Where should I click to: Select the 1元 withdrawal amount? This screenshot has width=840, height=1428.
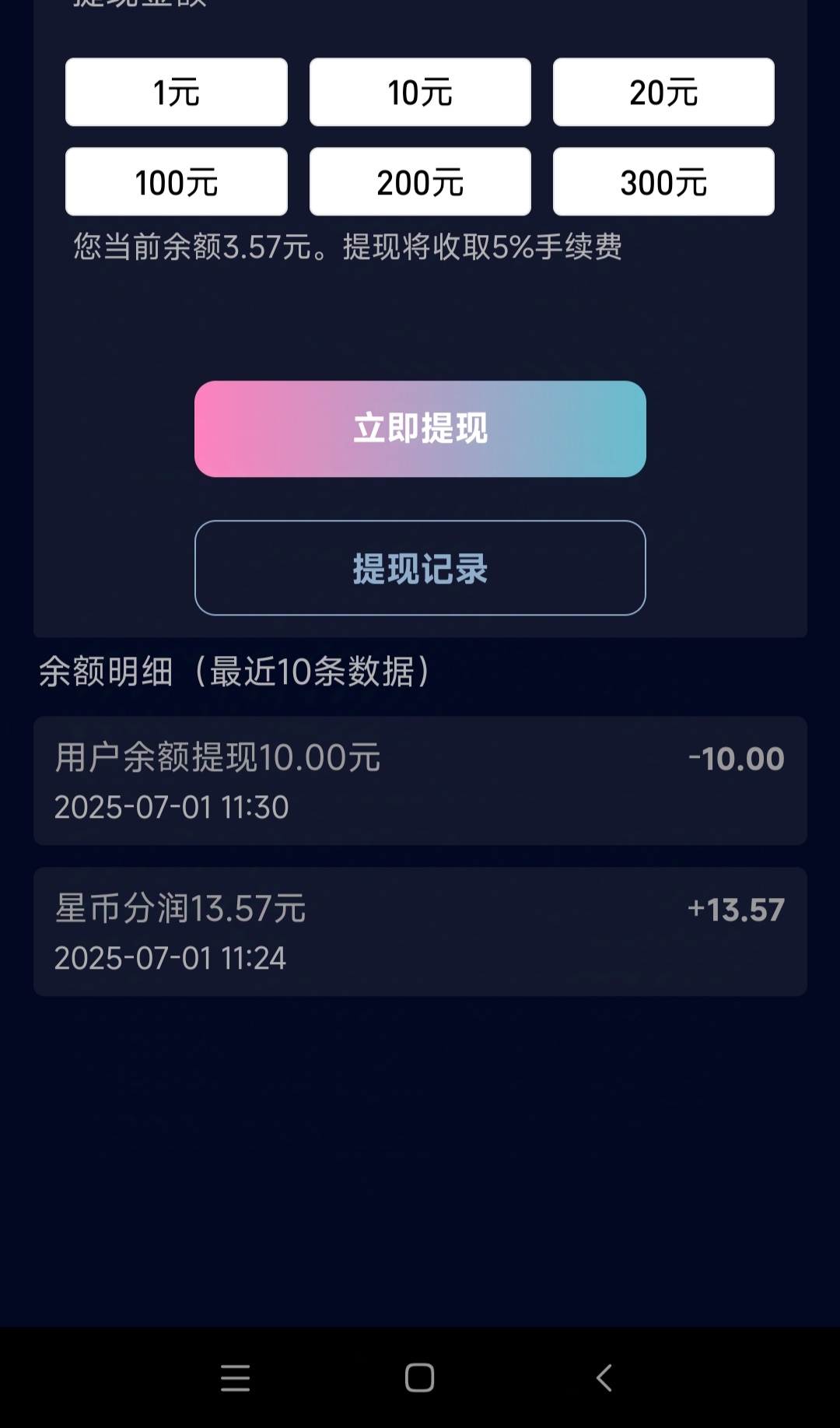coord(177,92)
